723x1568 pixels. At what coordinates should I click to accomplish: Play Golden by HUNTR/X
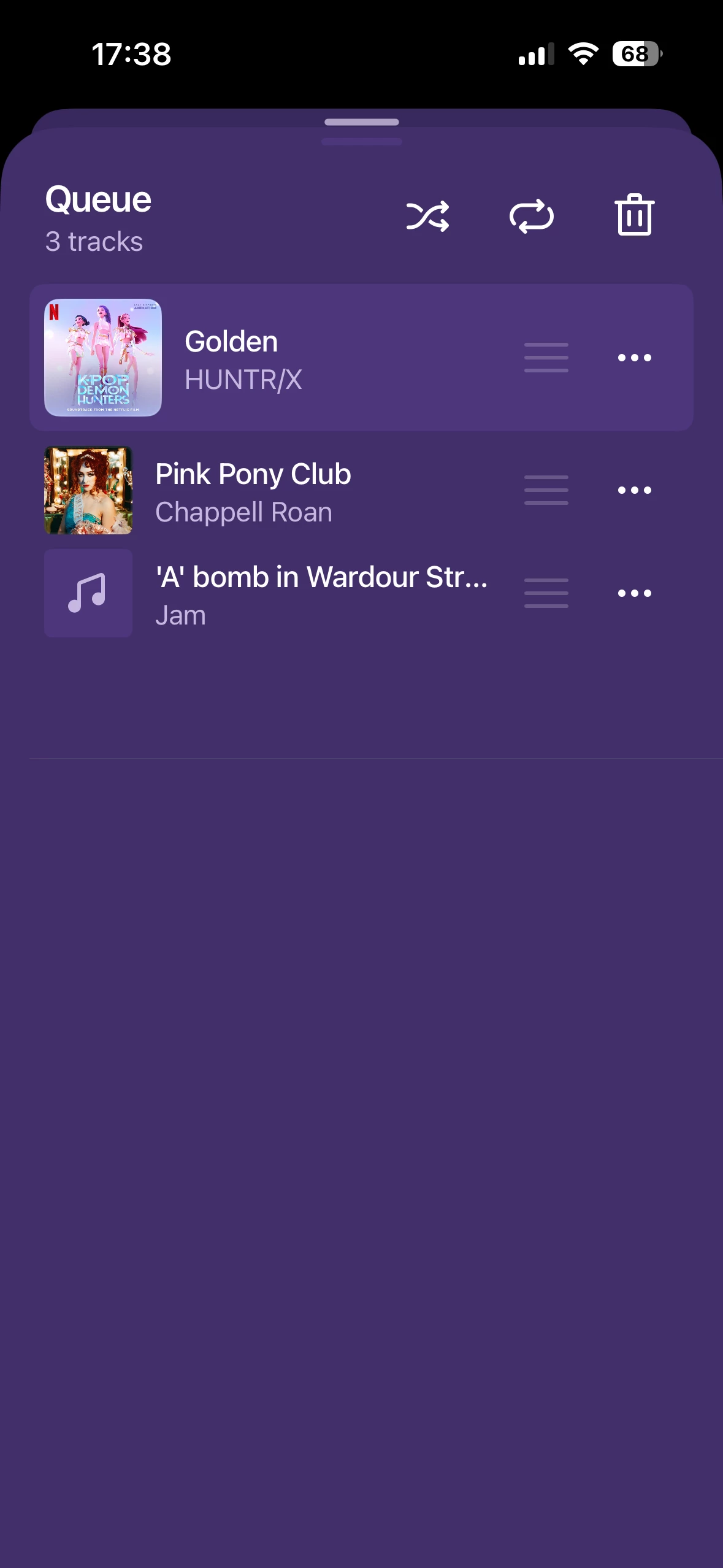point(276,358)
